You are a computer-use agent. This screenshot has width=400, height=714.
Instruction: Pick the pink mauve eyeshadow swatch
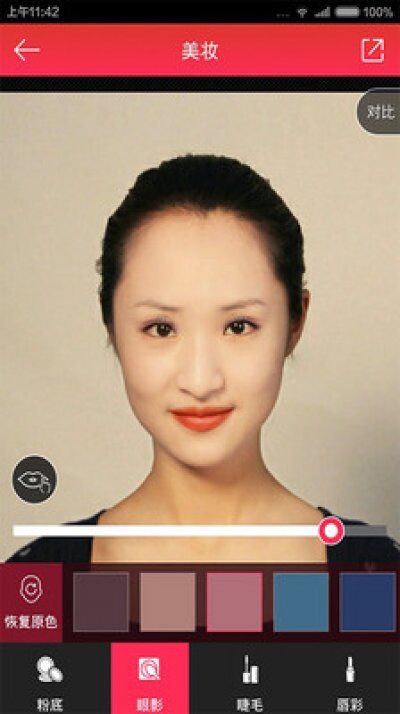[x=234, y=602]
